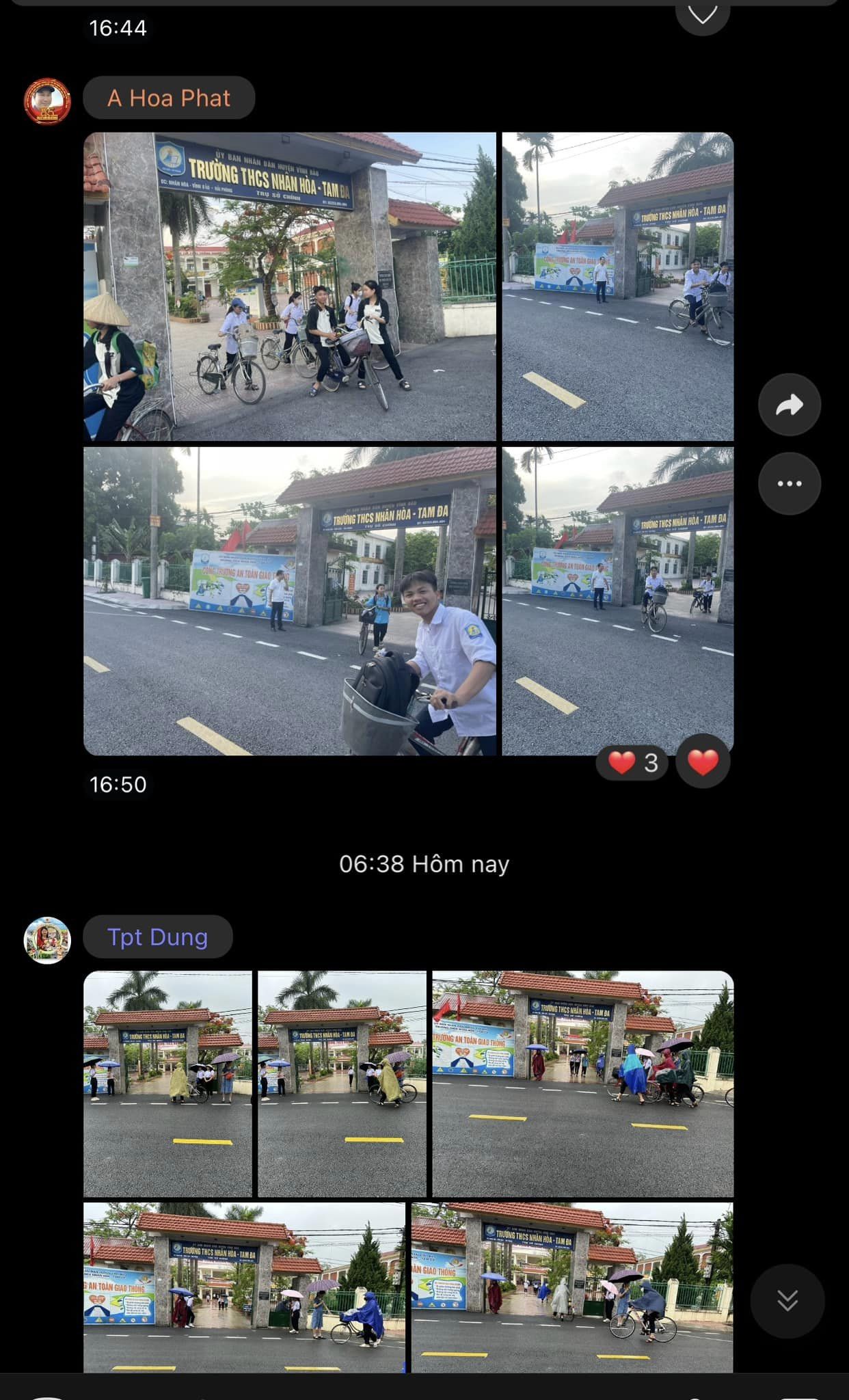Tap the A Hoa Phat sender name

click(169, 98)
